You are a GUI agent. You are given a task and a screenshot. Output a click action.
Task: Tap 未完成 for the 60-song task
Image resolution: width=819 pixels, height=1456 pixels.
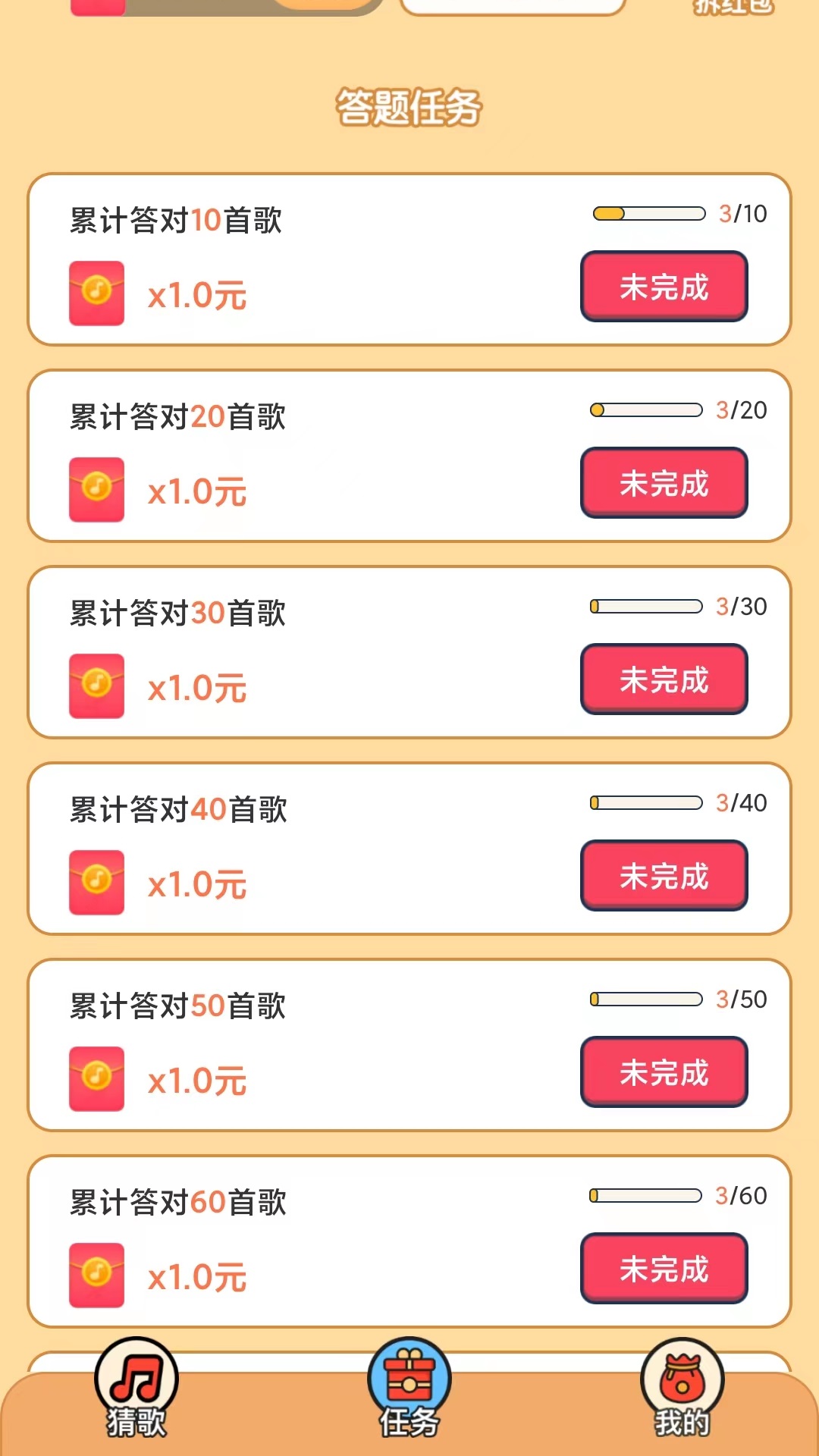point(664,1269)
